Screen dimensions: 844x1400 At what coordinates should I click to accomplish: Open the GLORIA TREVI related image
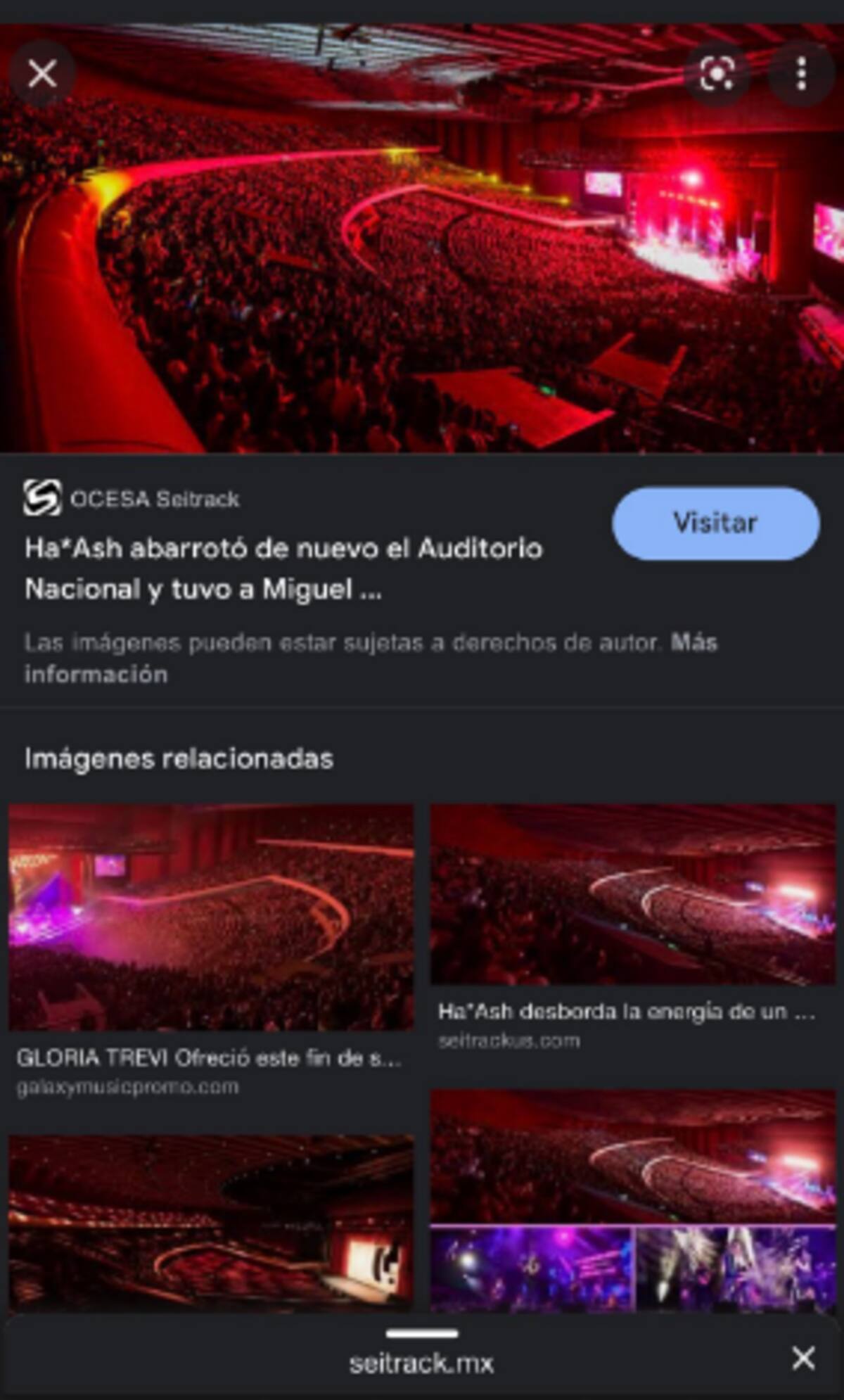[211, 917]
